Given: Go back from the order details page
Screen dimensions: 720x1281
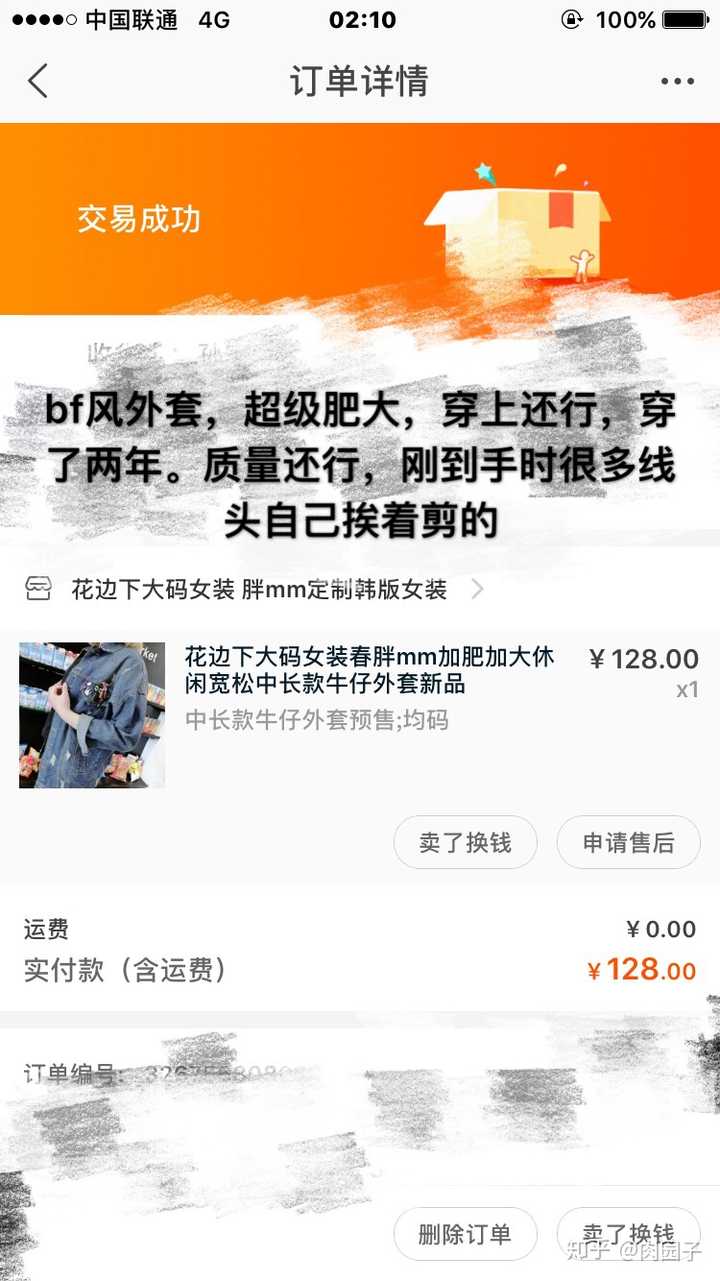Looking at the screenshot, I should point(38,81).
